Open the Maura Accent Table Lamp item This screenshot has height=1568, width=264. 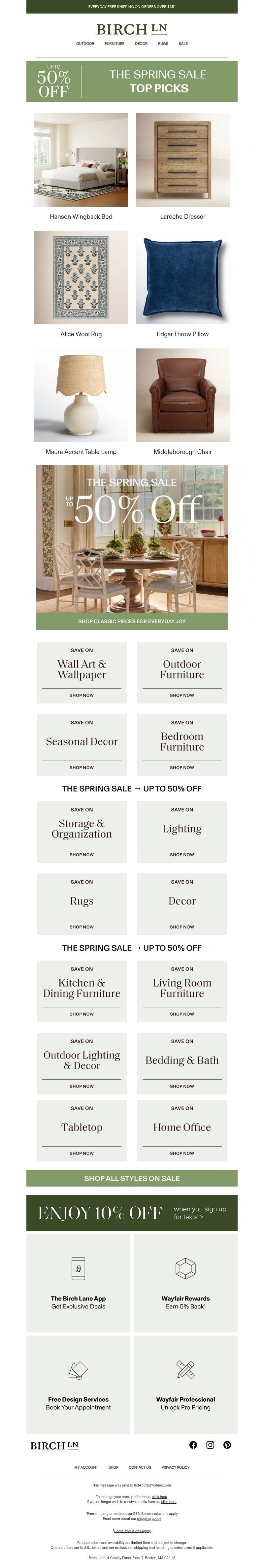click(81, 396)
